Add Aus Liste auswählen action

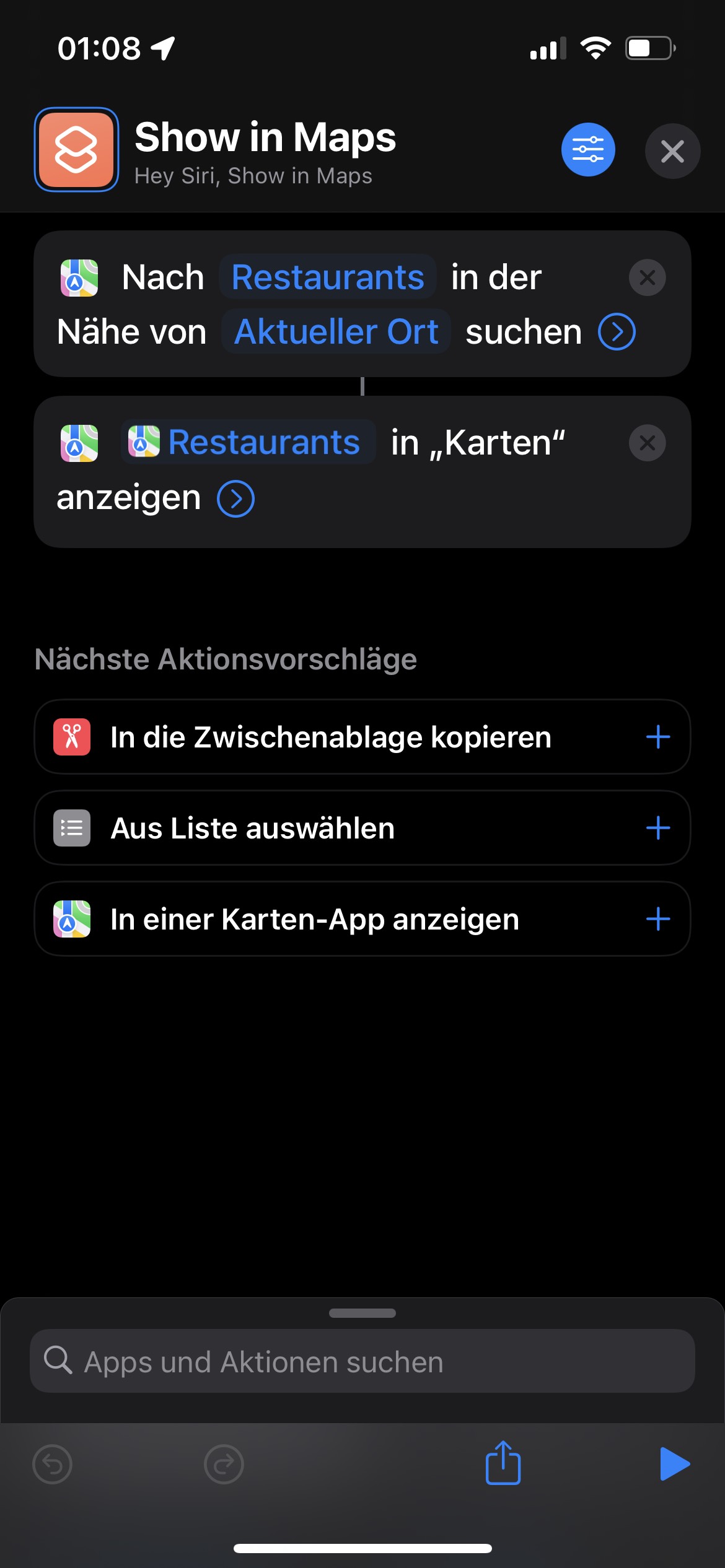click(657, 828)
